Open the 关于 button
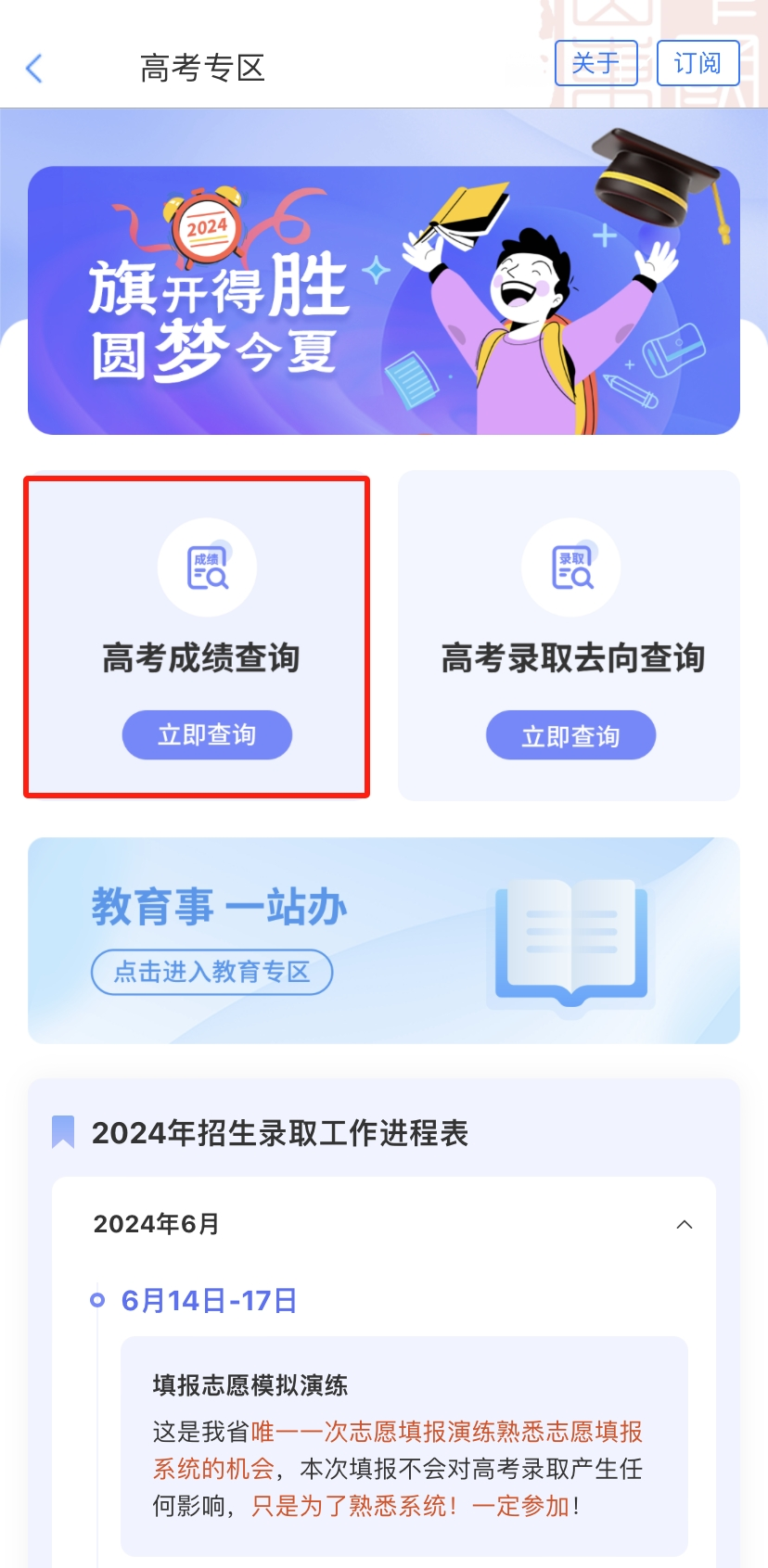The width and height of the screenshot is (768, 1568). [x=595, y=63]
